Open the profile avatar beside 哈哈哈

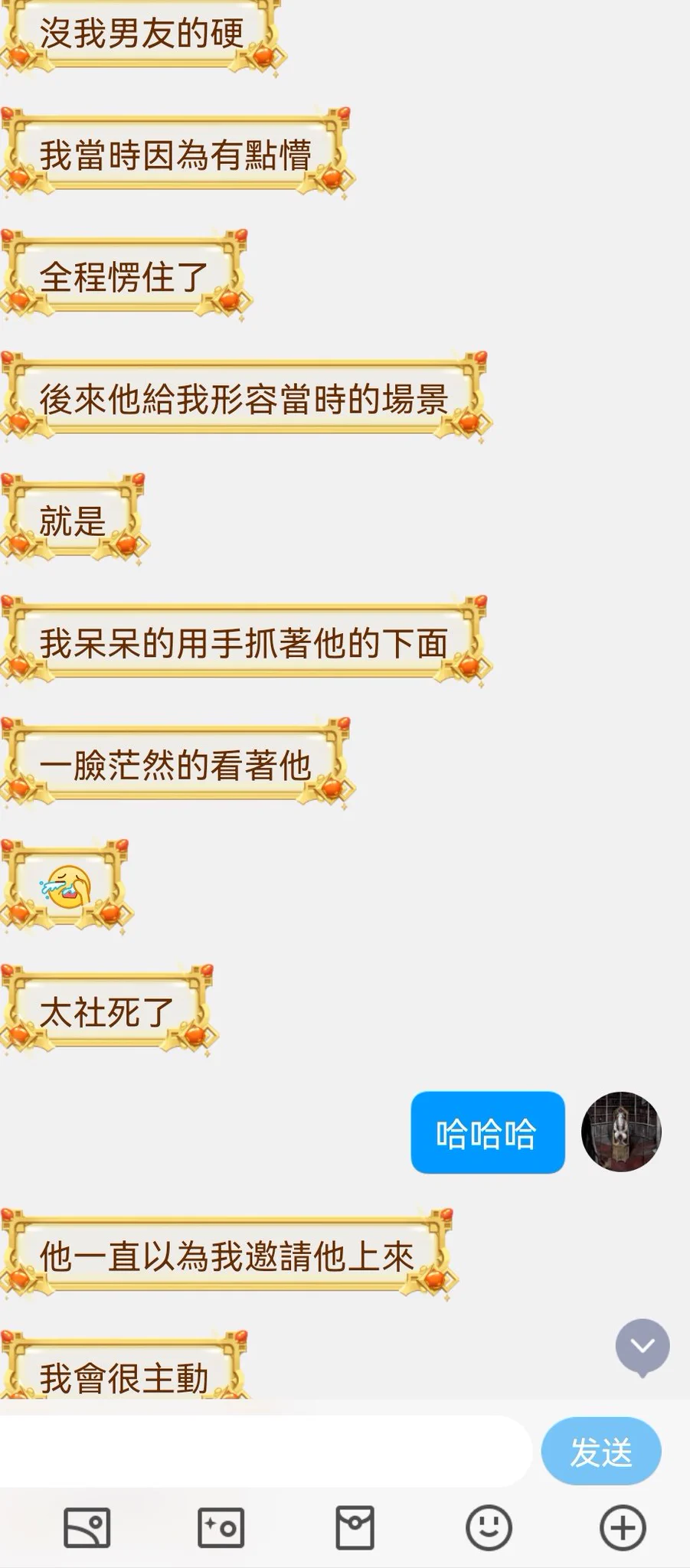click(x=621, y=1132)
